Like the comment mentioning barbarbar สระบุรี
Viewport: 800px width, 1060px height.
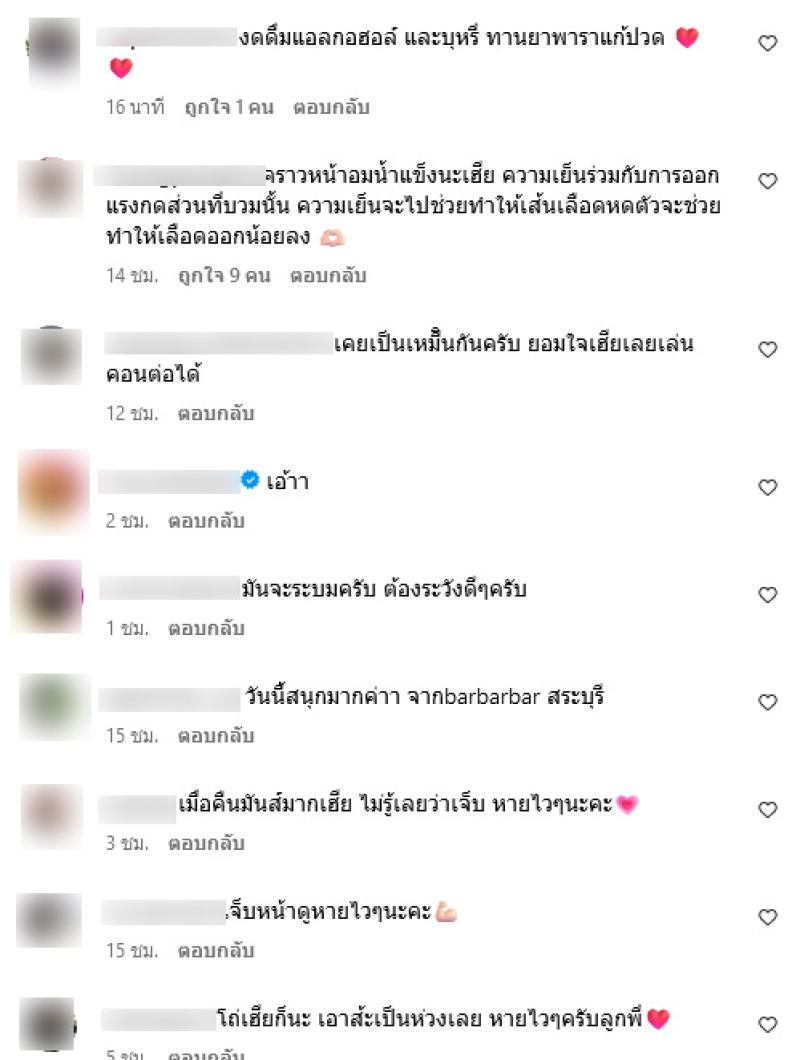(767, 702)
